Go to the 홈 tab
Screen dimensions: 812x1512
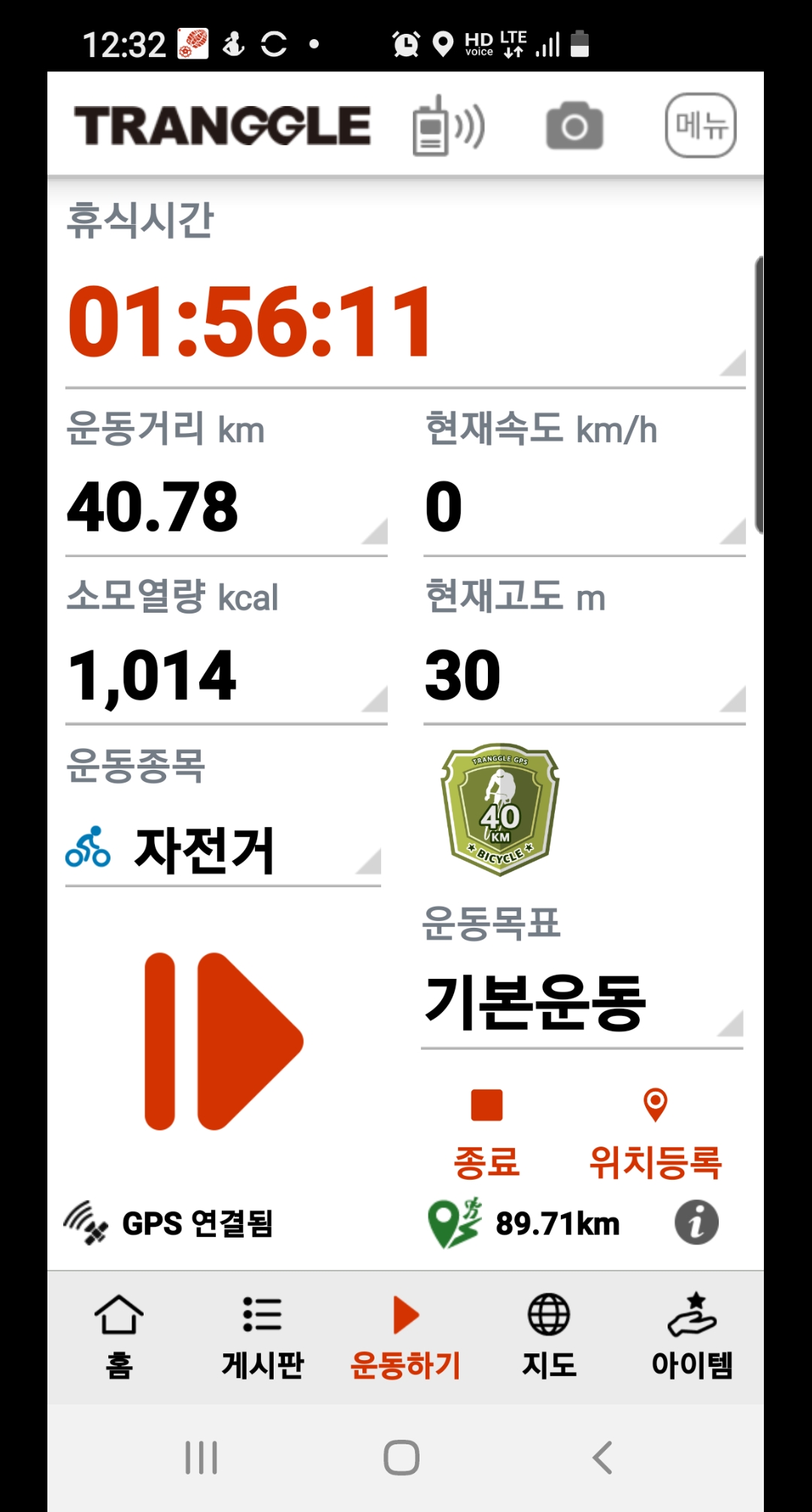point(119,1336)
